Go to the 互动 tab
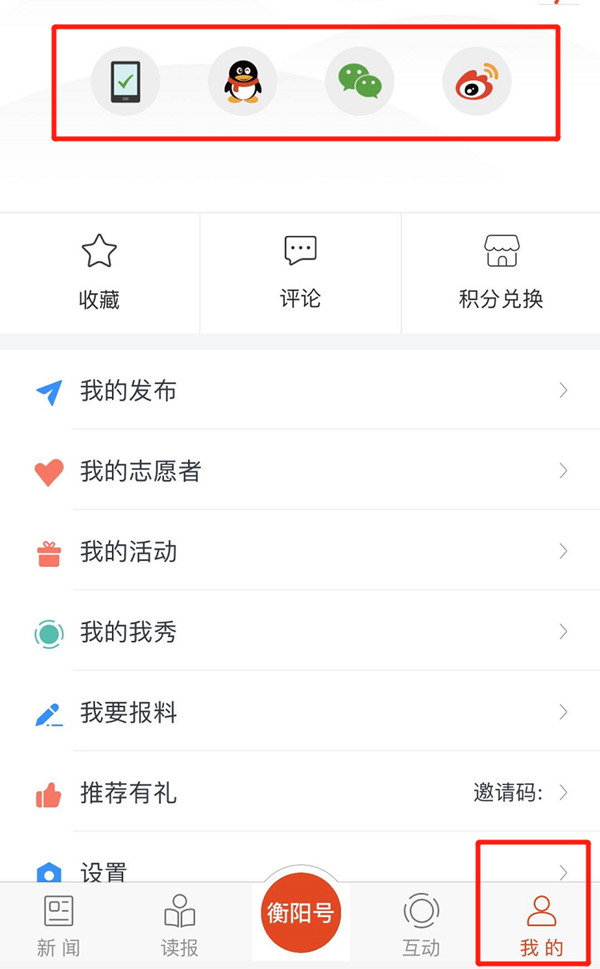The height and width of the screenshot is (969, 600). coord(421,926)
